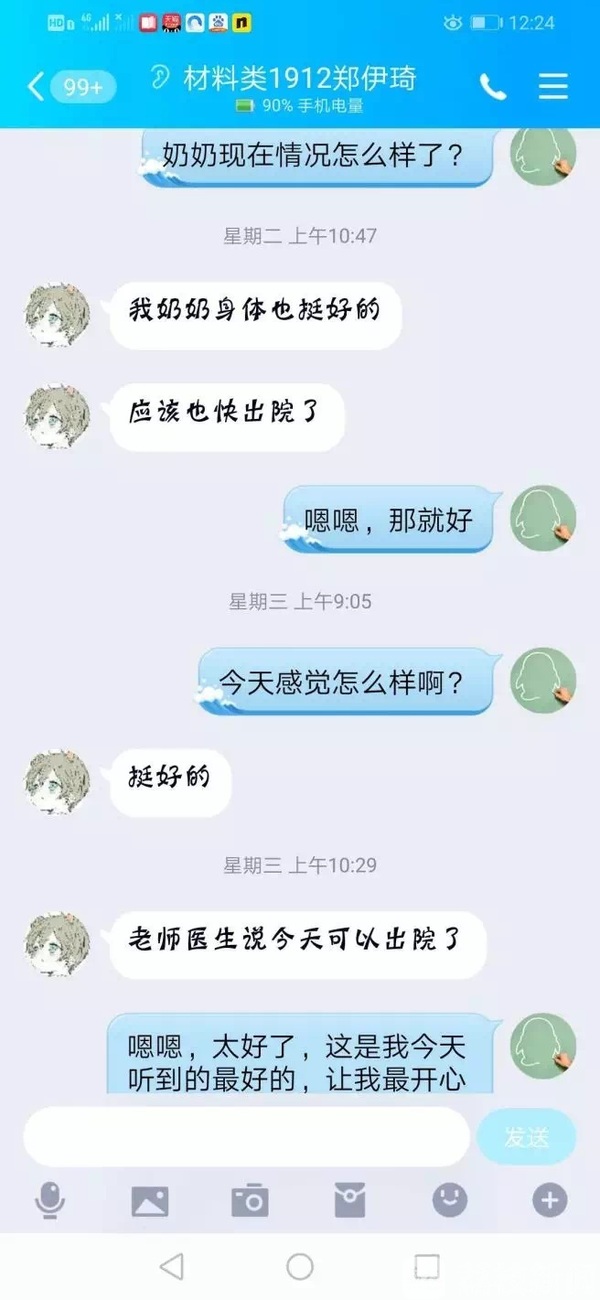Open the red envelope option
Viewport: 600px width, 1300px height.
[349, 1200]
